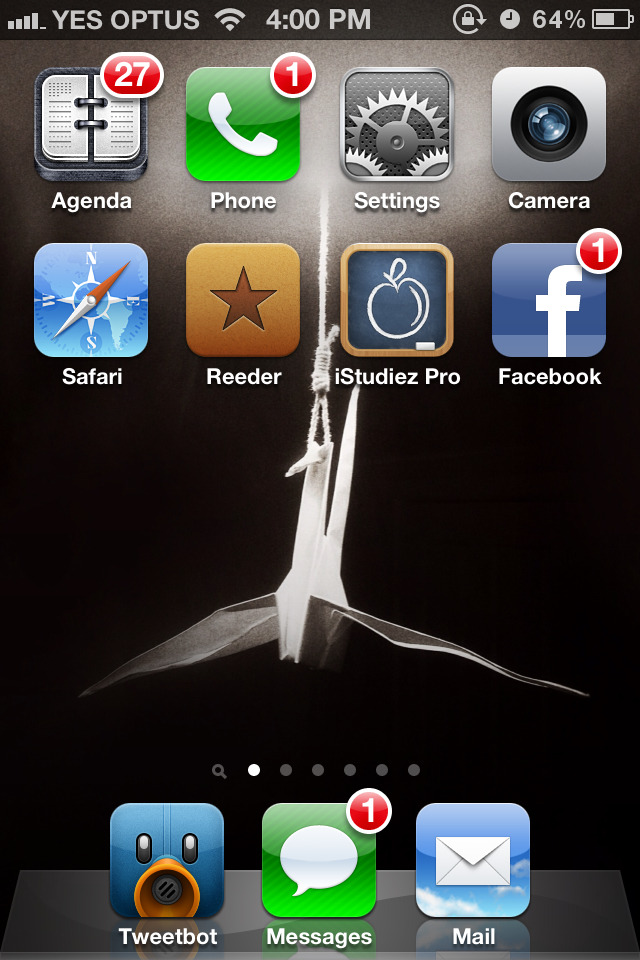Open the Facebook app
Viewport: 640px width, 960px height.
coord(549,301)
